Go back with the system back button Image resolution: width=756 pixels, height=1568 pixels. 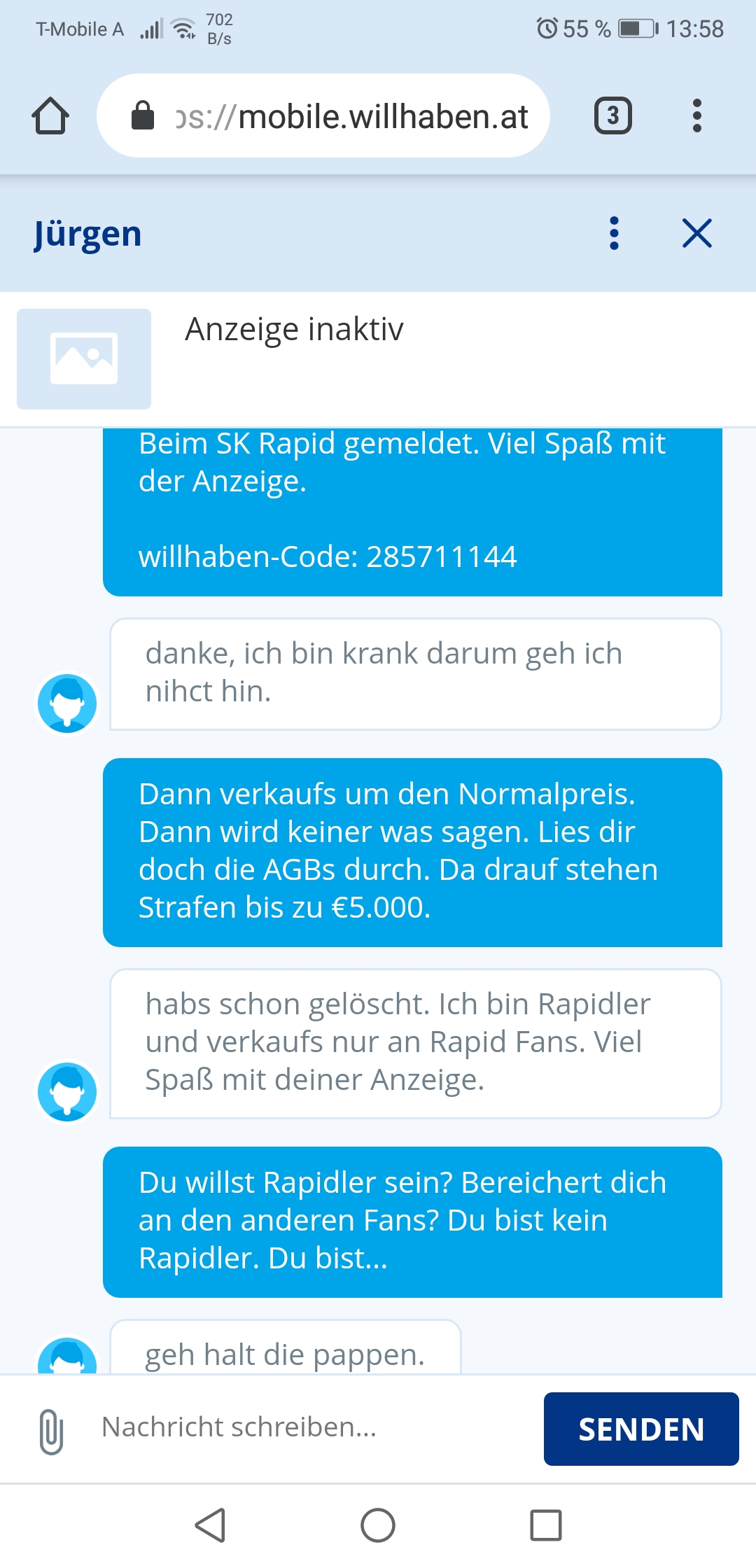pyautogui.click(x=210, y=1525)
